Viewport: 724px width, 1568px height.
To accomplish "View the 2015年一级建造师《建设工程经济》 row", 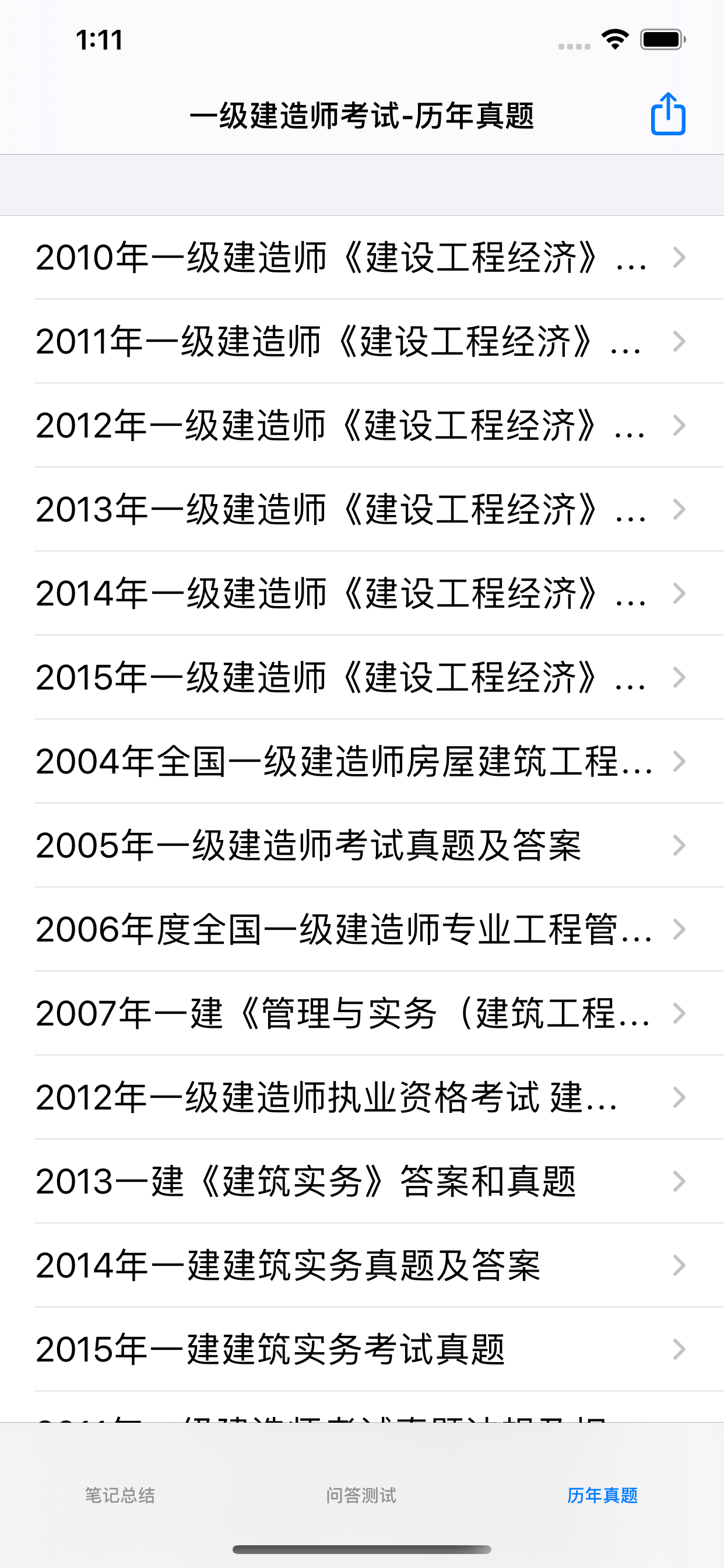I will 362,677.
